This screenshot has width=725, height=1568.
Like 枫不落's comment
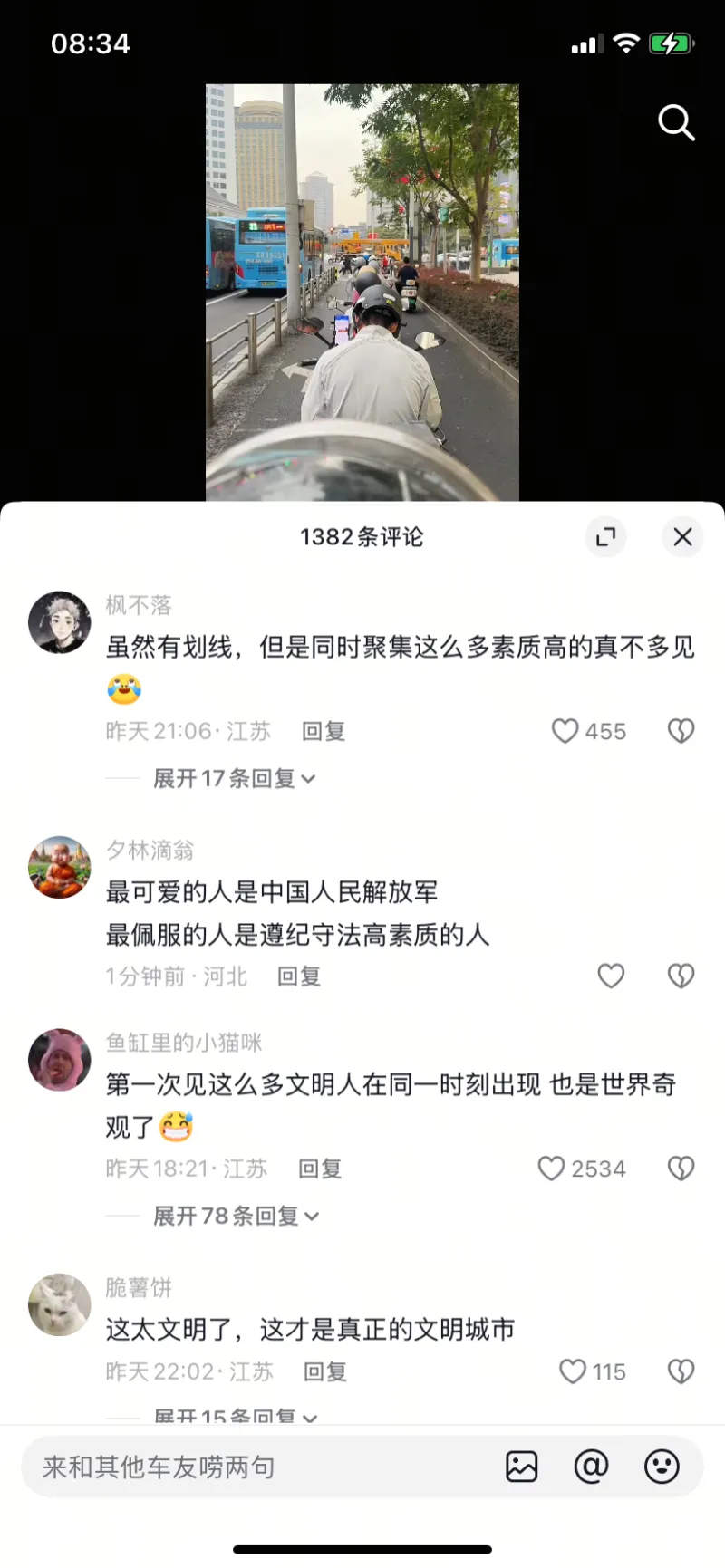(x=565, y=731)
